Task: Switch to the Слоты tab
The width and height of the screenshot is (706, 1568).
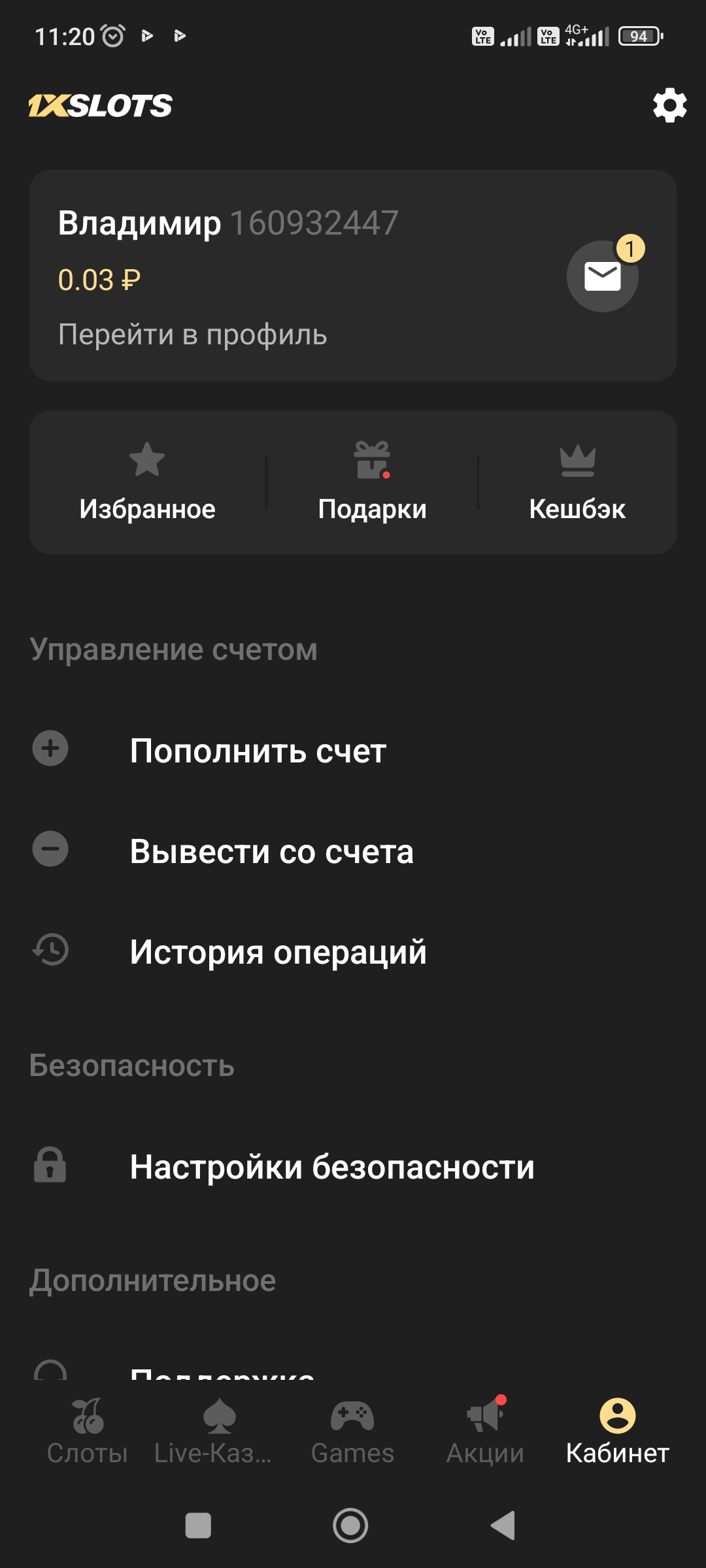Action: [x=87, y=1432]
